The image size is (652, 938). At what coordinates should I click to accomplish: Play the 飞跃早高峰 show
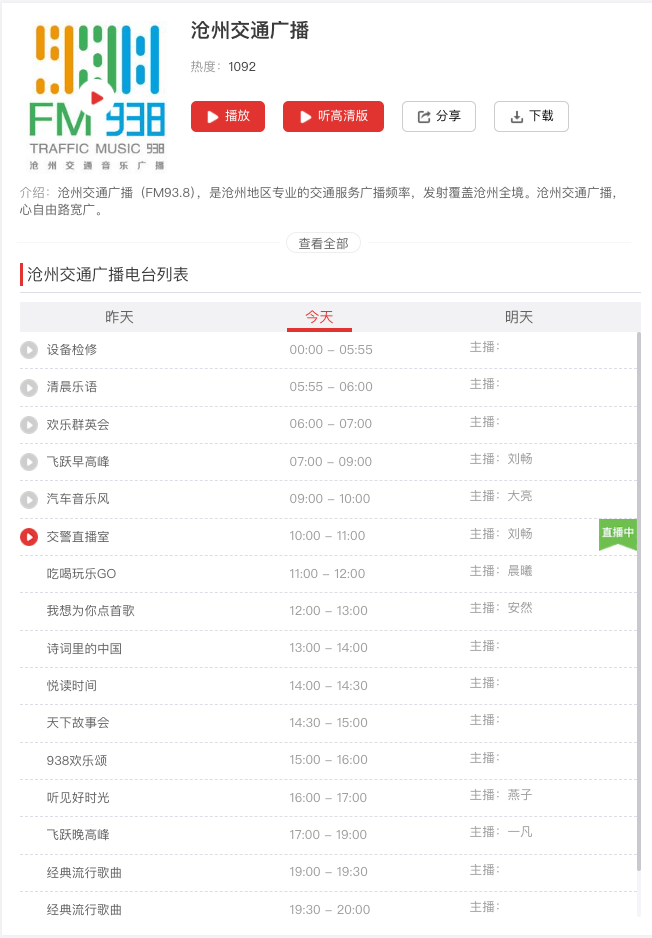coord(29,462)
